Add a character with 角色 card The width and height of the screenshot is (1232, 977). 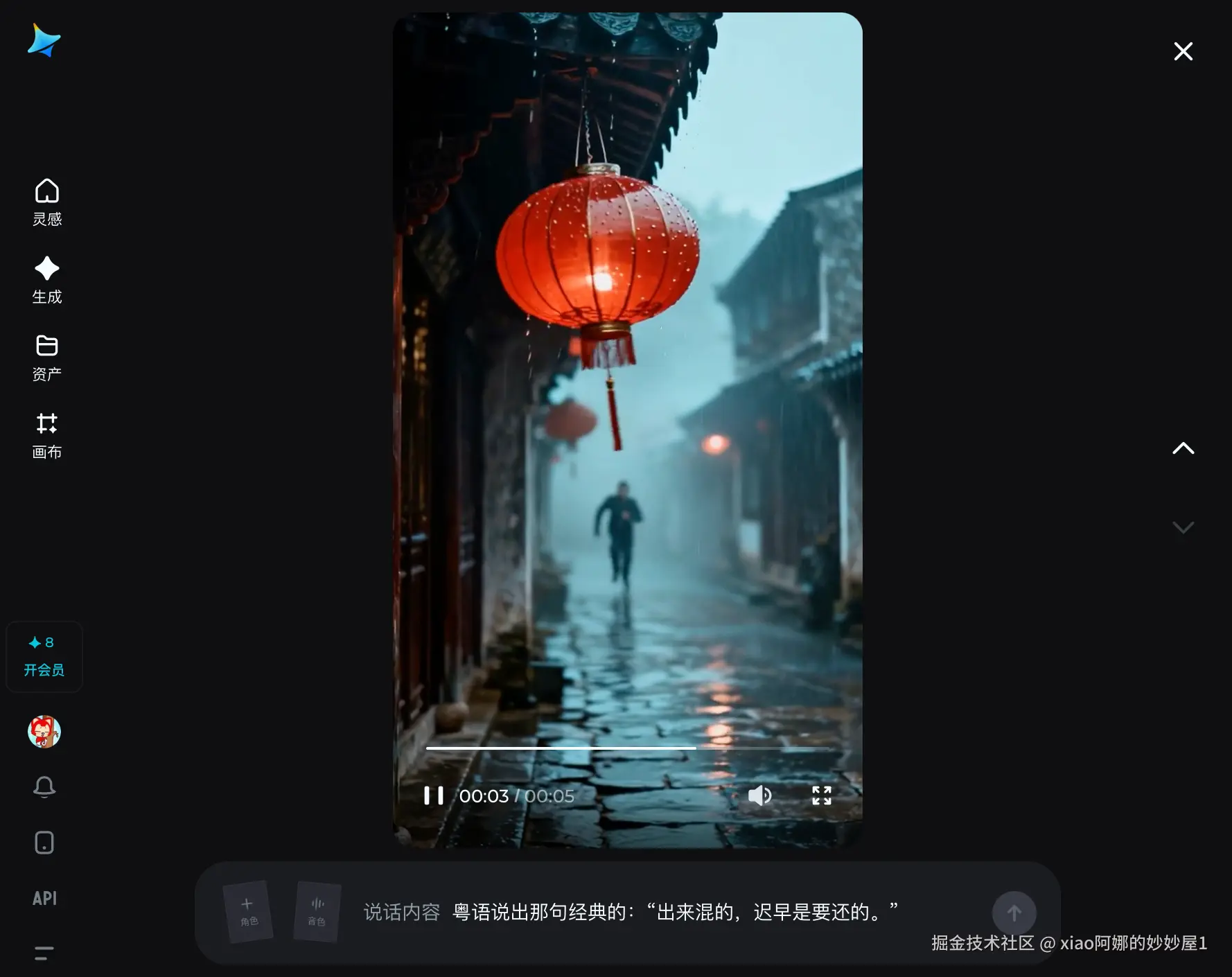(x=248, y=911)
